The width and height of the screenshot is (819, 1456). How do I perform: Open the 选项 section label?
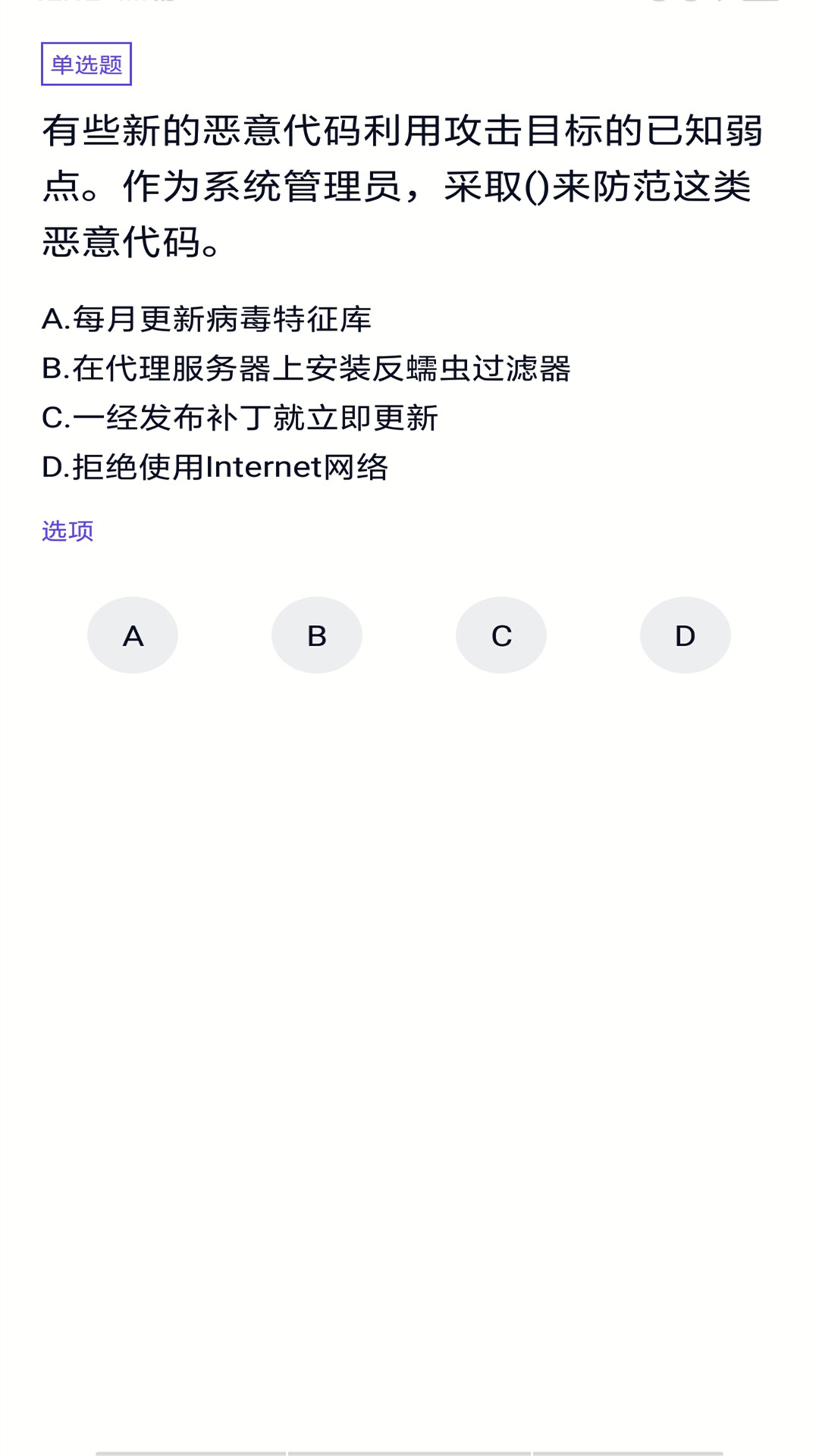click(68, 531)
